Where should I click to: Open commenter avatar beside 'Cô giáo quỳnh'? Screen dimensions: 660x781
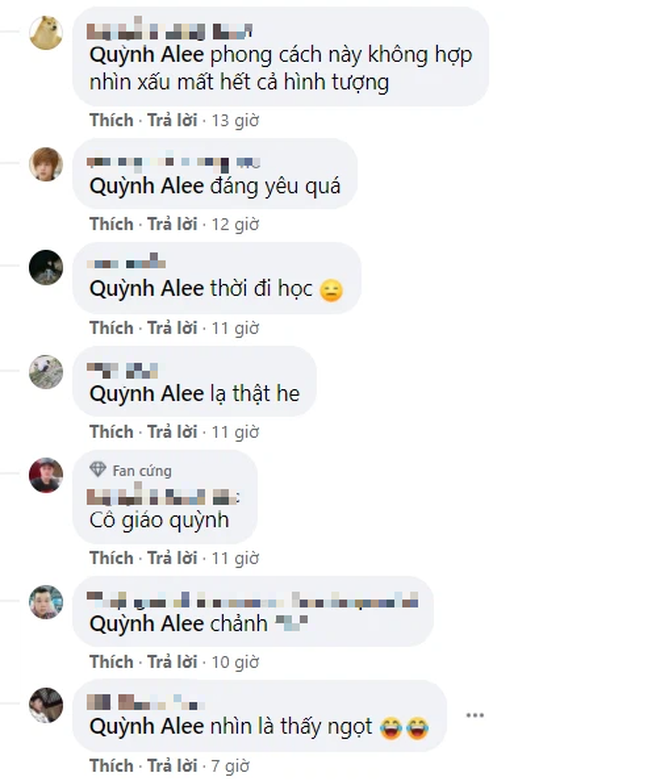click(x=45, y=475)
